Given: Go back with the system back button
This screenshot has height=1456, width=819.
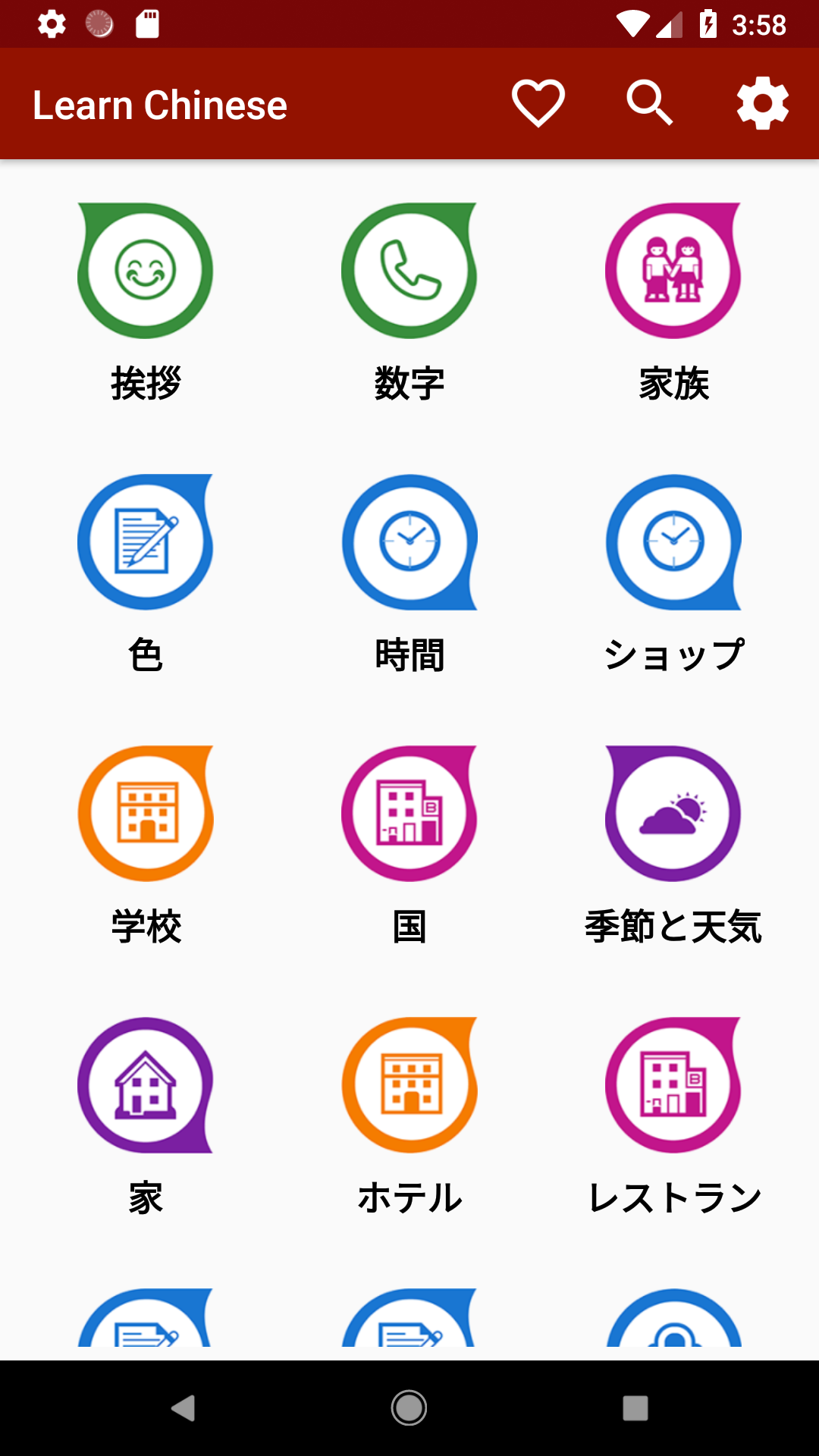Looking at the screenshot, I should pyautogui.click(x=183, y=1408).
